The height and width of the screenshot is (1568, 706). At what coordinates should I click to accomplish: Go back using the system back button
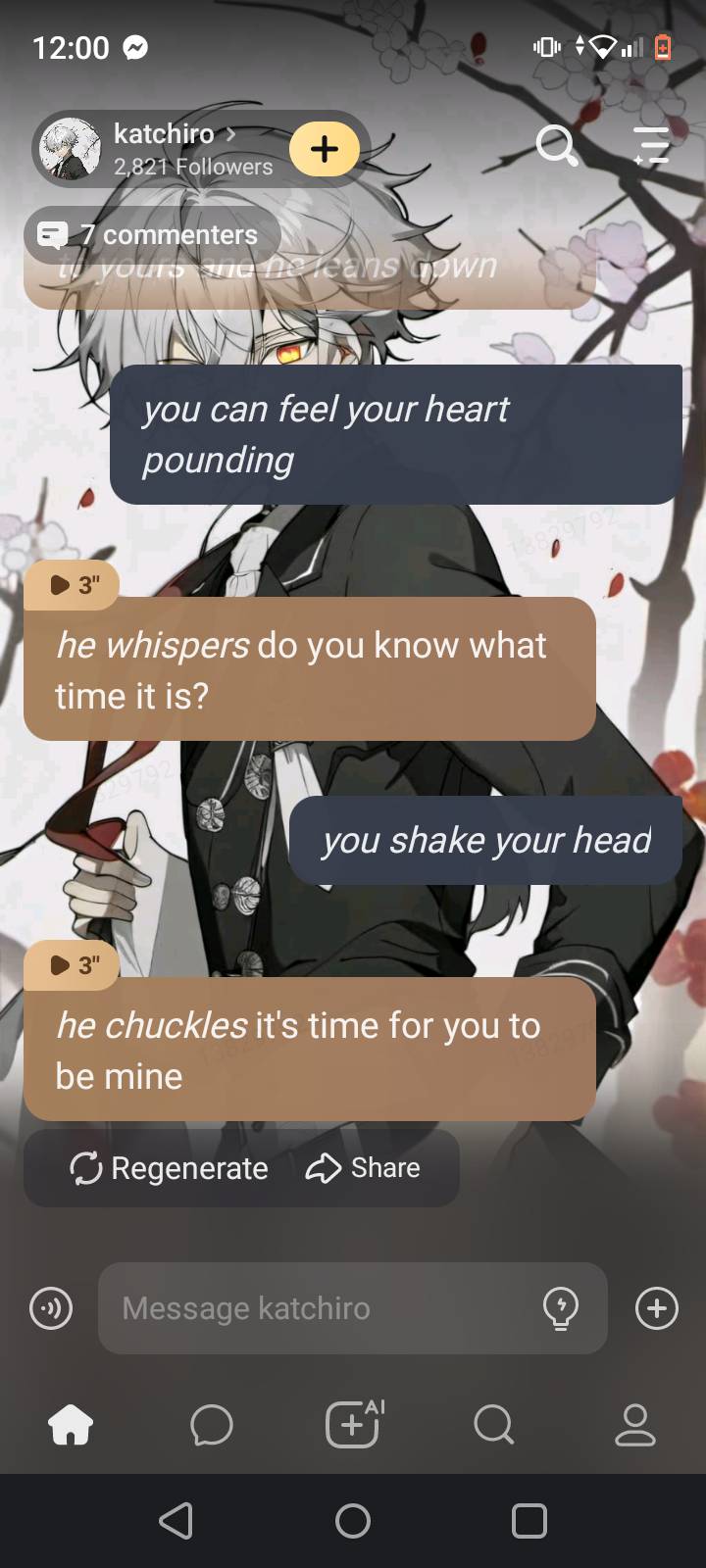(x=176, y=1521)
